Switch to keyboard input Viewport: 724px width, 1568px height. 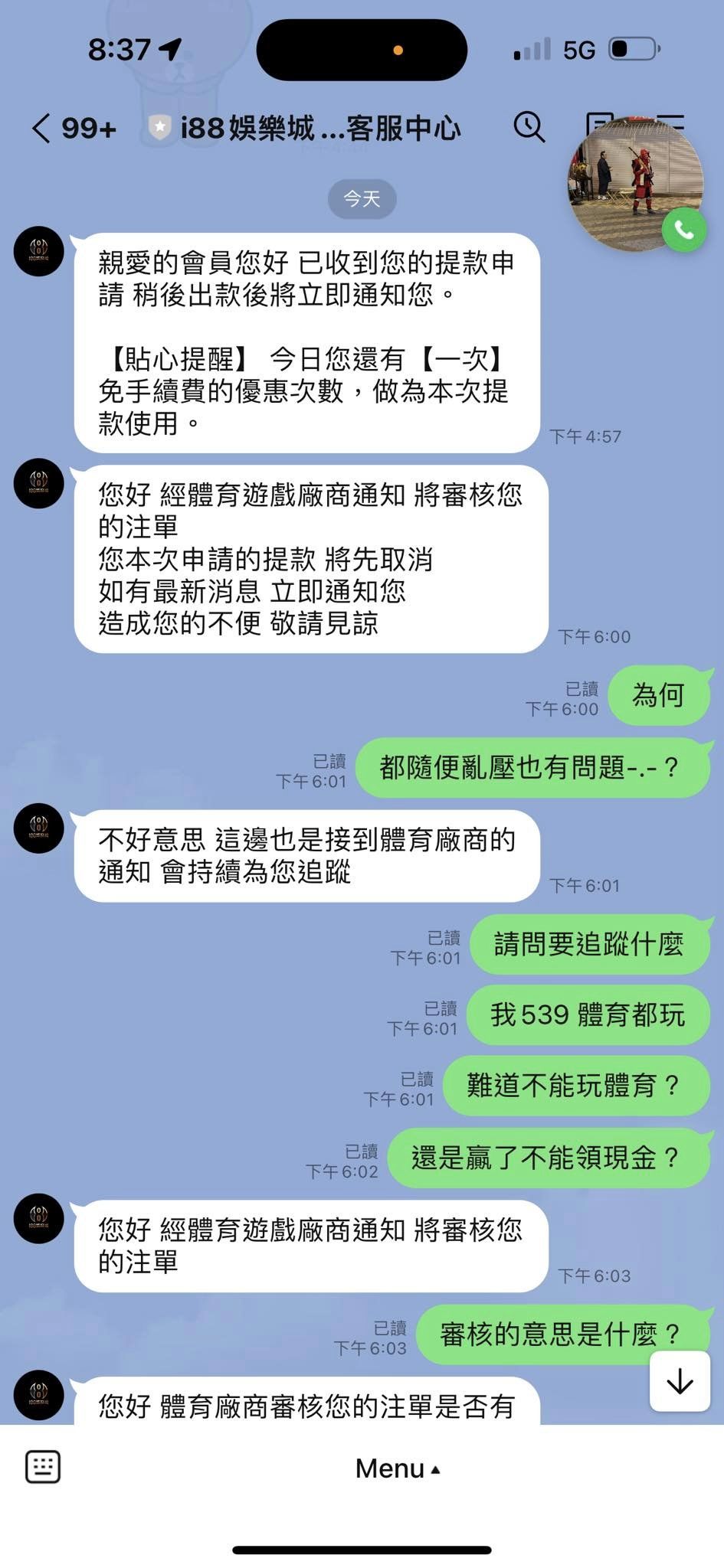click(x=43, y=1467)
